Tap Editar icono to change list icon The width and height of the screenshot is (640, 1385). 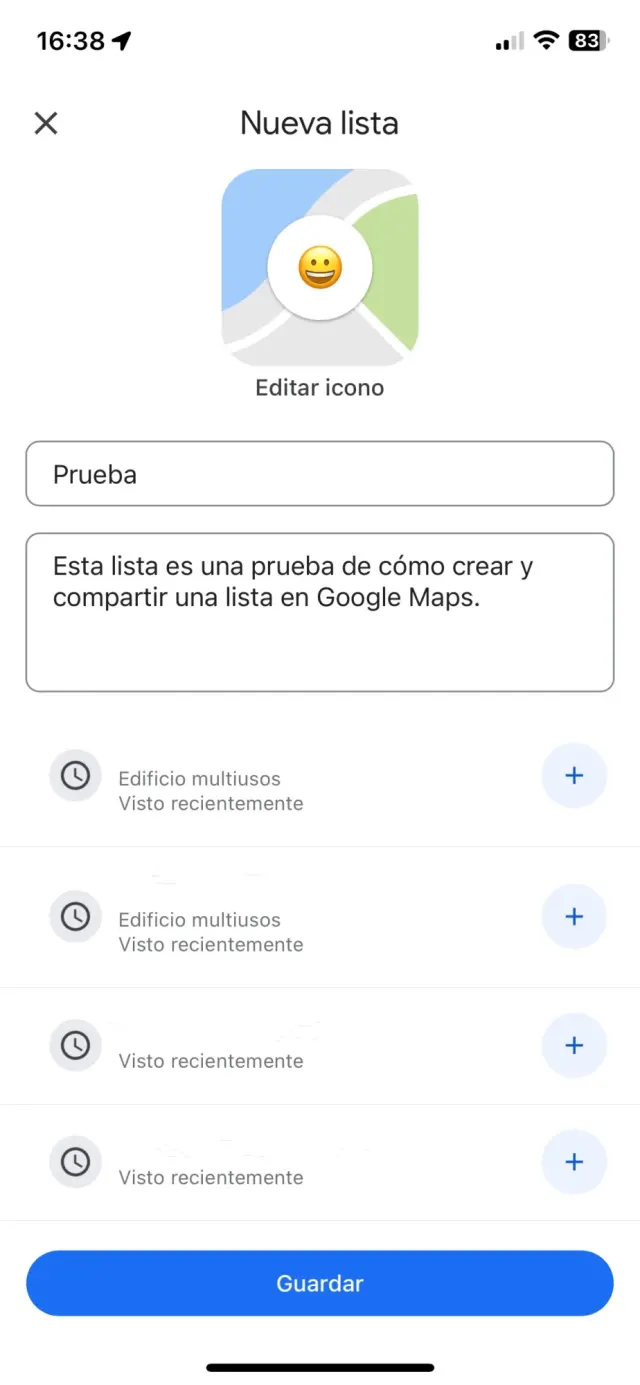[x=319, y=387]
